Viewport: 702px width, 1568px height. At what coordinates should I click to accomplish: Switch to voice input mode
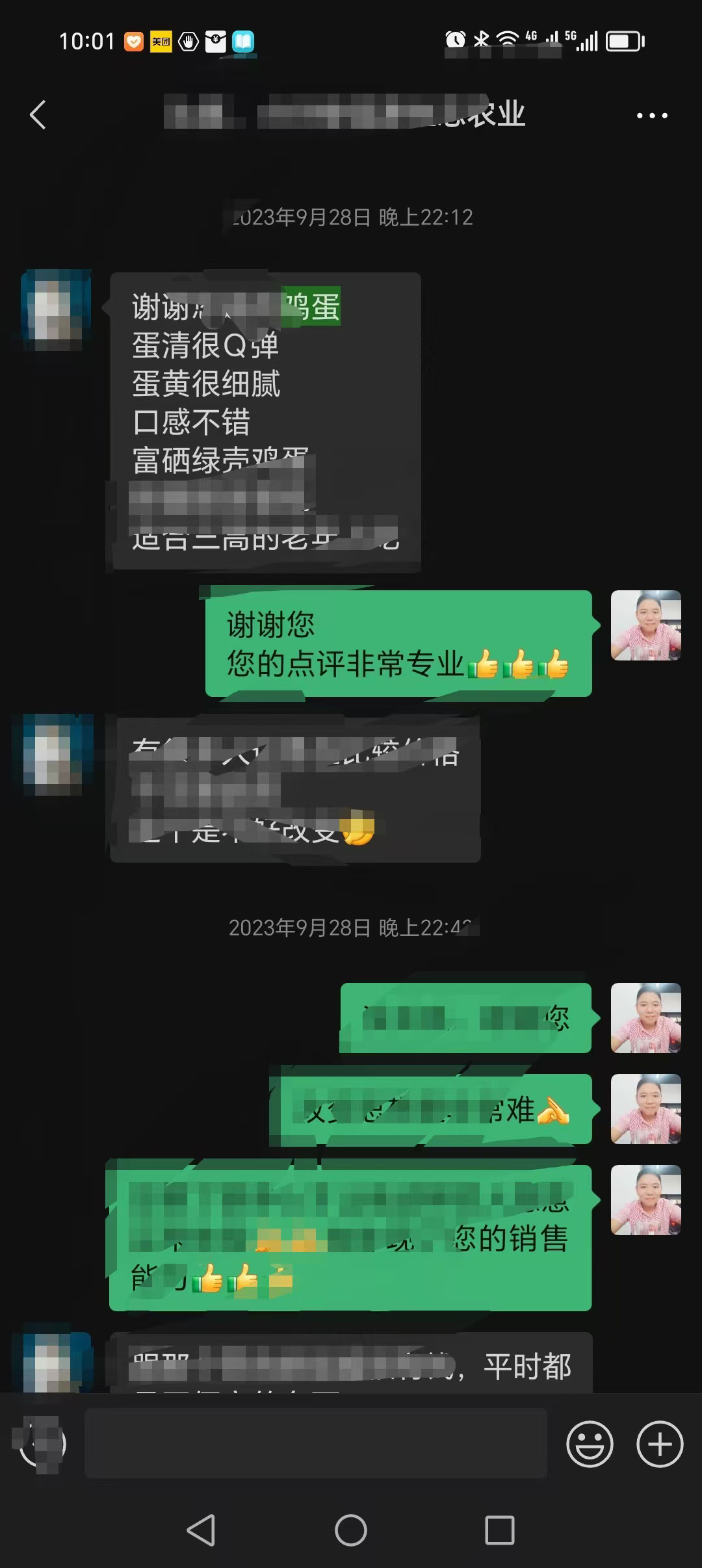(x=42, y=1444)
